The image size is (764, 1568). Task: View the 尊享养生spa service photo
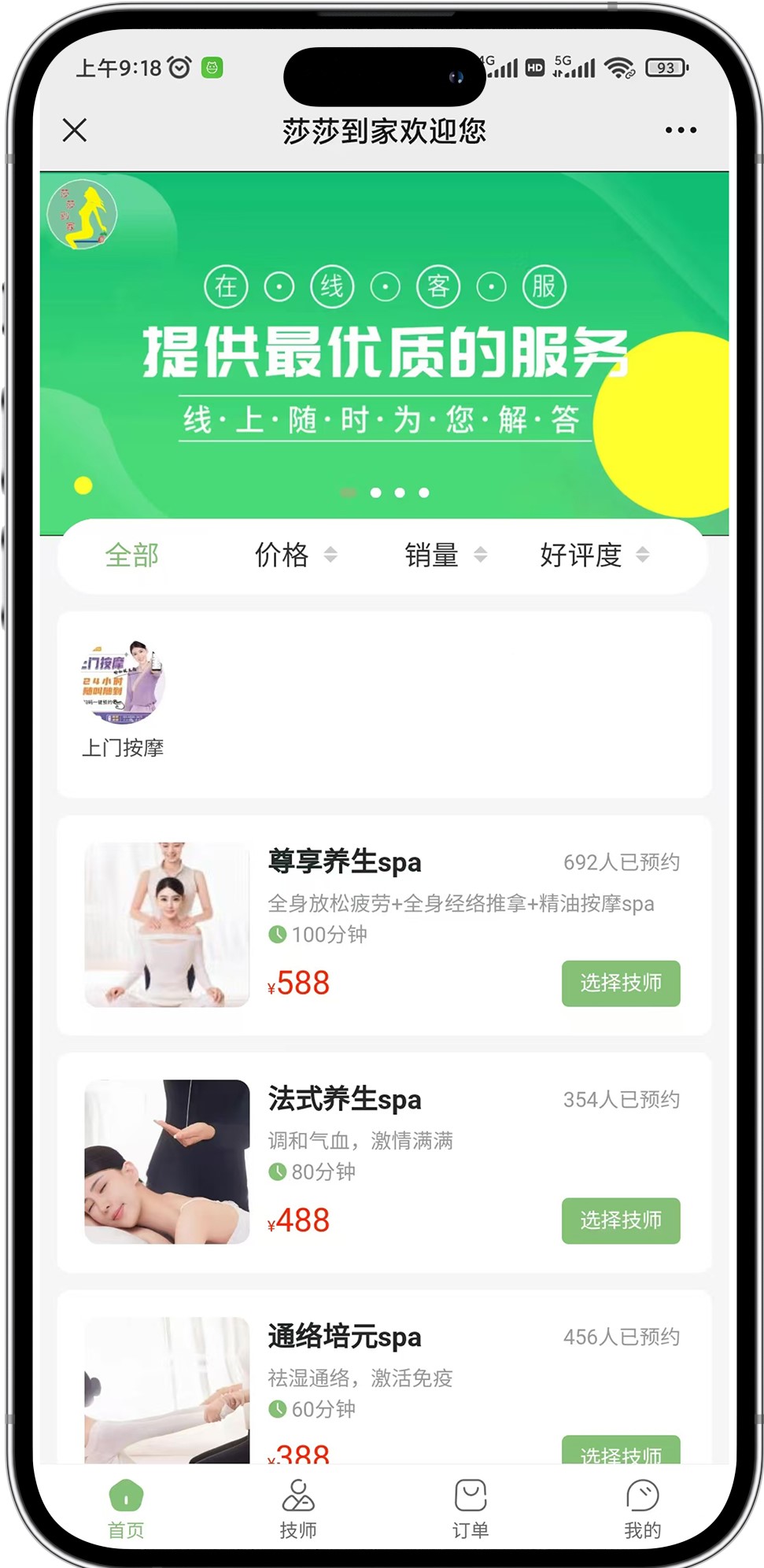167,924
